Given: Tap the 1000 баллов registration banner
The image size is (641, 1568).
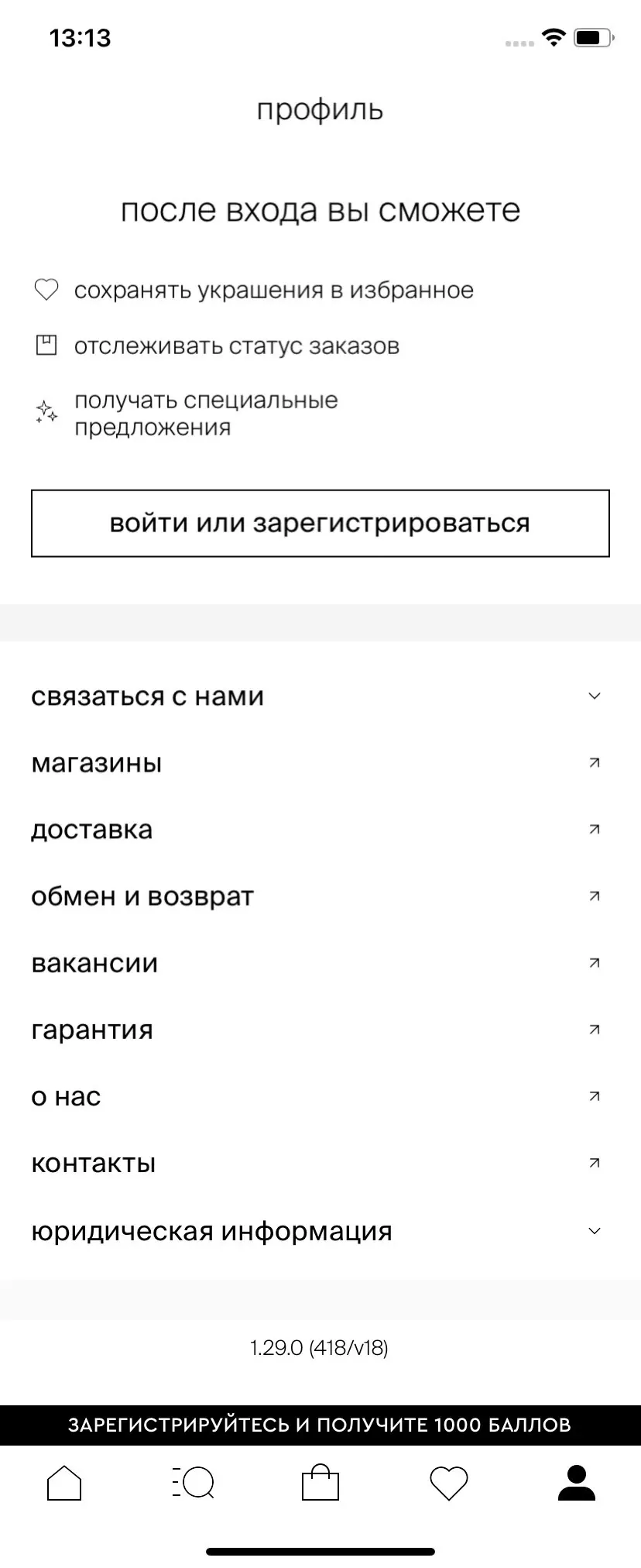Looking at the screenshot, I should (x=320, y=1425).
